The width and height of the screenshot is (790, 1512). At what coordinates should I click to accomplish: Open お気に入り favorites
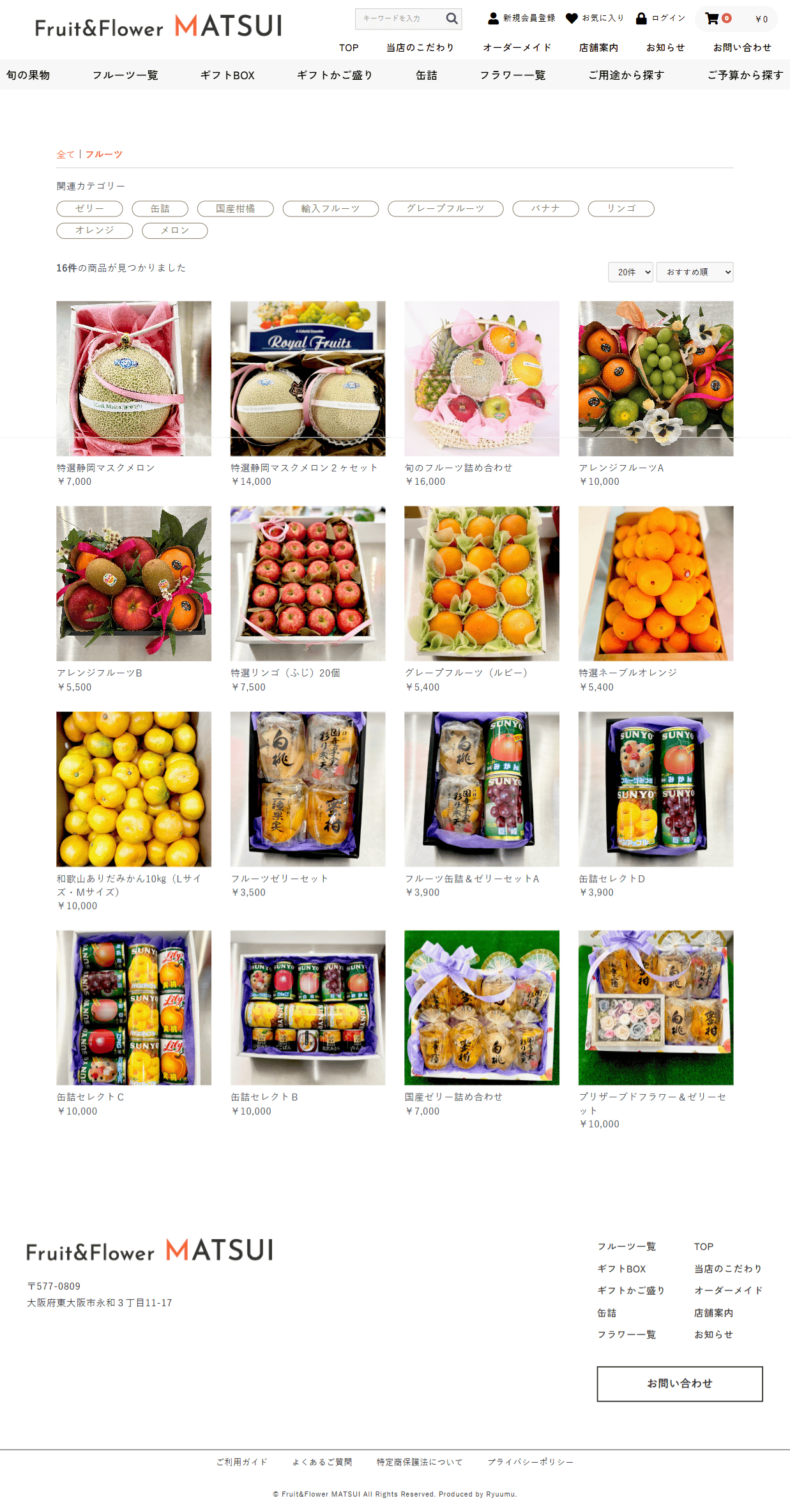coord(595,19)
